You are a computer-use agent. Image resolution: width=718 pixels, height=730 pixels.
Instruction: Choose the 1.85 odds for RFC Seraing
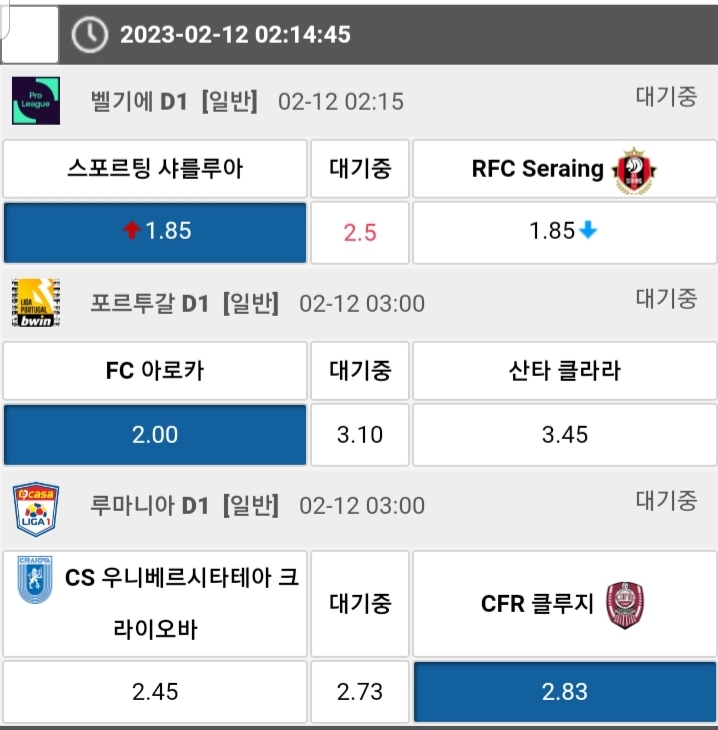[564, 231]
